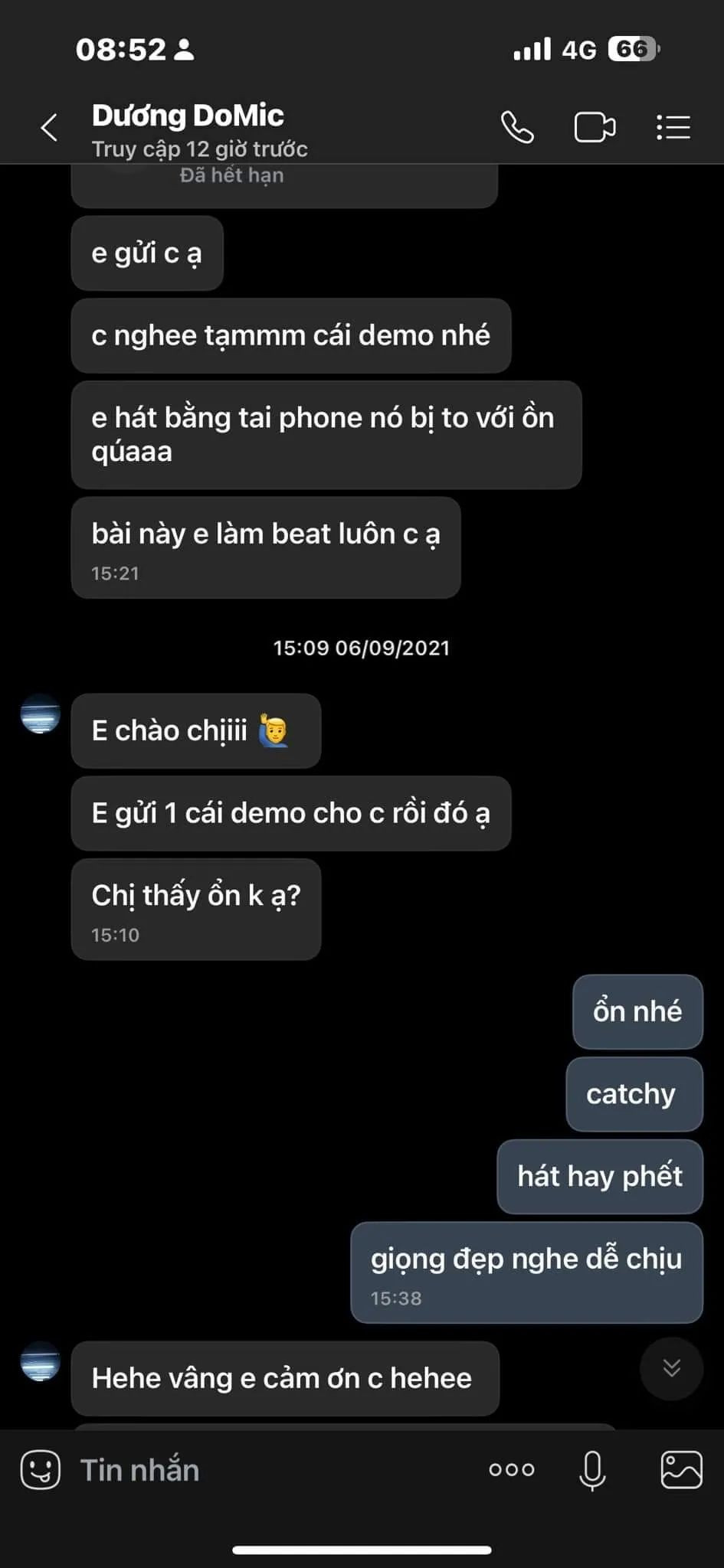Viewport: 724px width, 1568px height.
Task: Start a video call with Dương DoMic
Action: (x=595, y=127)
